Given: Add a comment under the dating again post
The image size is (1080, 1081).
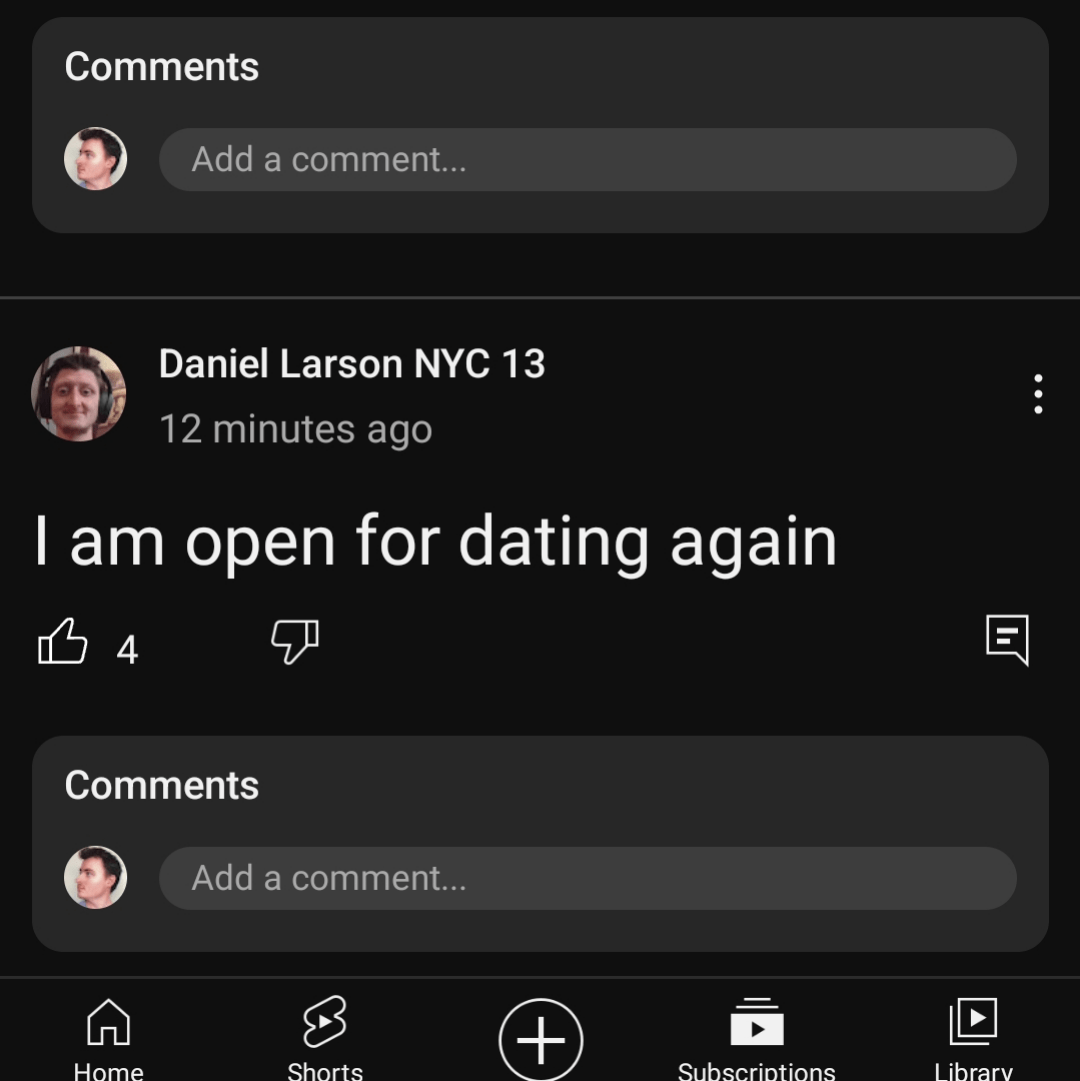Looking at the screenshot, I should click(587, 878).
